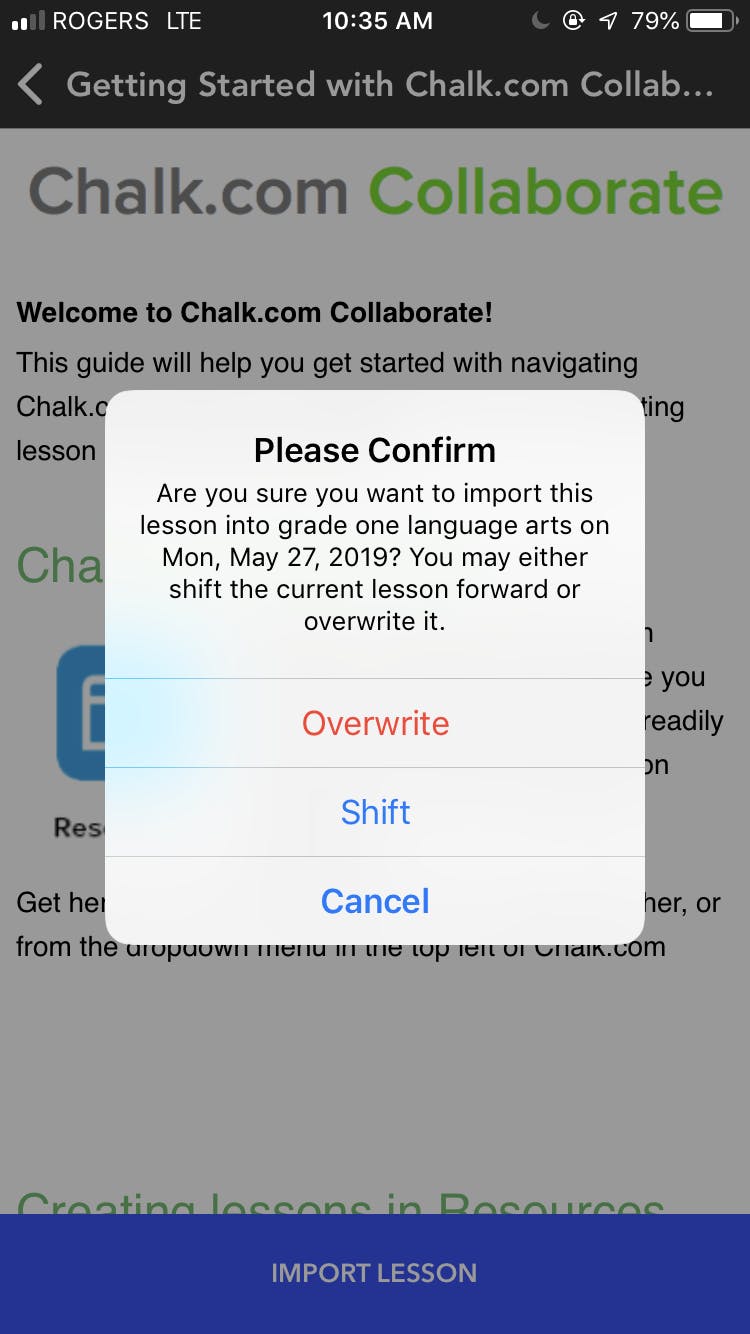Image resolution: width=750 pixels, height=1334 pixels.
Task: Go back using the top-left arrow
Action: pyautogui.click(x=31, y=85)
